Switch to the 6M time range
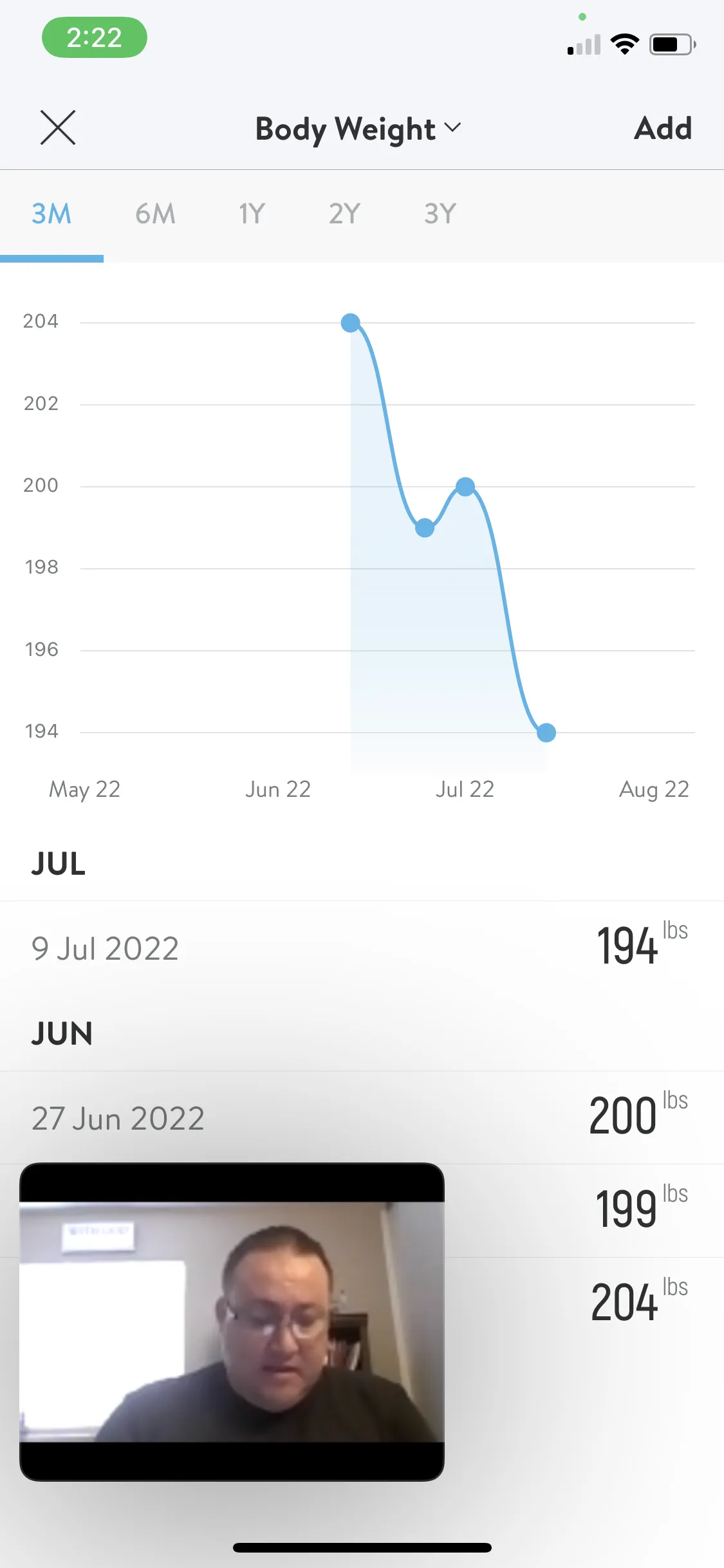The width and height of the screenshot is (724, 1568). click(155, 214)
